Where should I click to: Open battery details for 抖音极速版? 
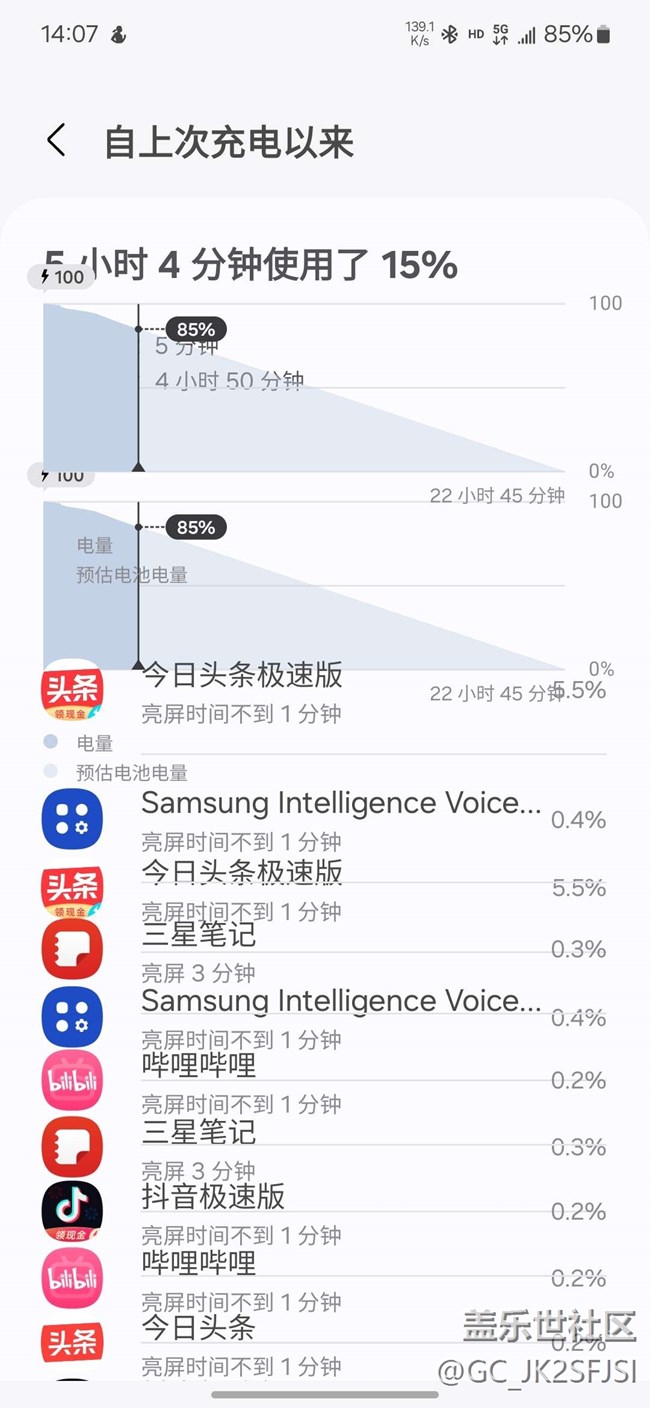coord(324,1213)
